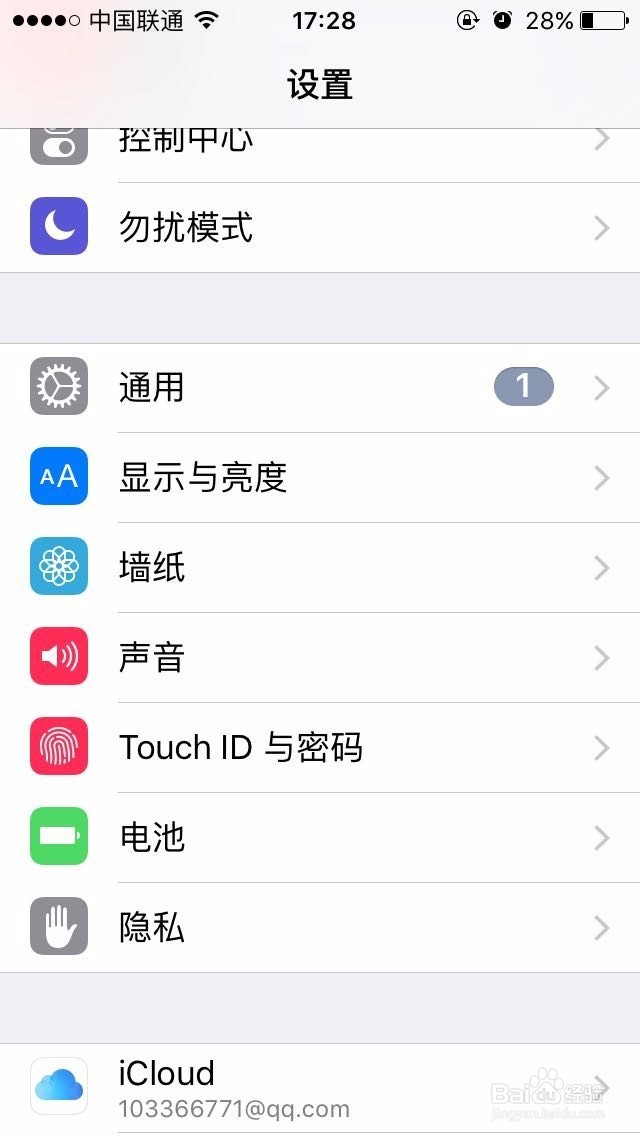Go to 墙纸 settings

(x=320, y=567)
